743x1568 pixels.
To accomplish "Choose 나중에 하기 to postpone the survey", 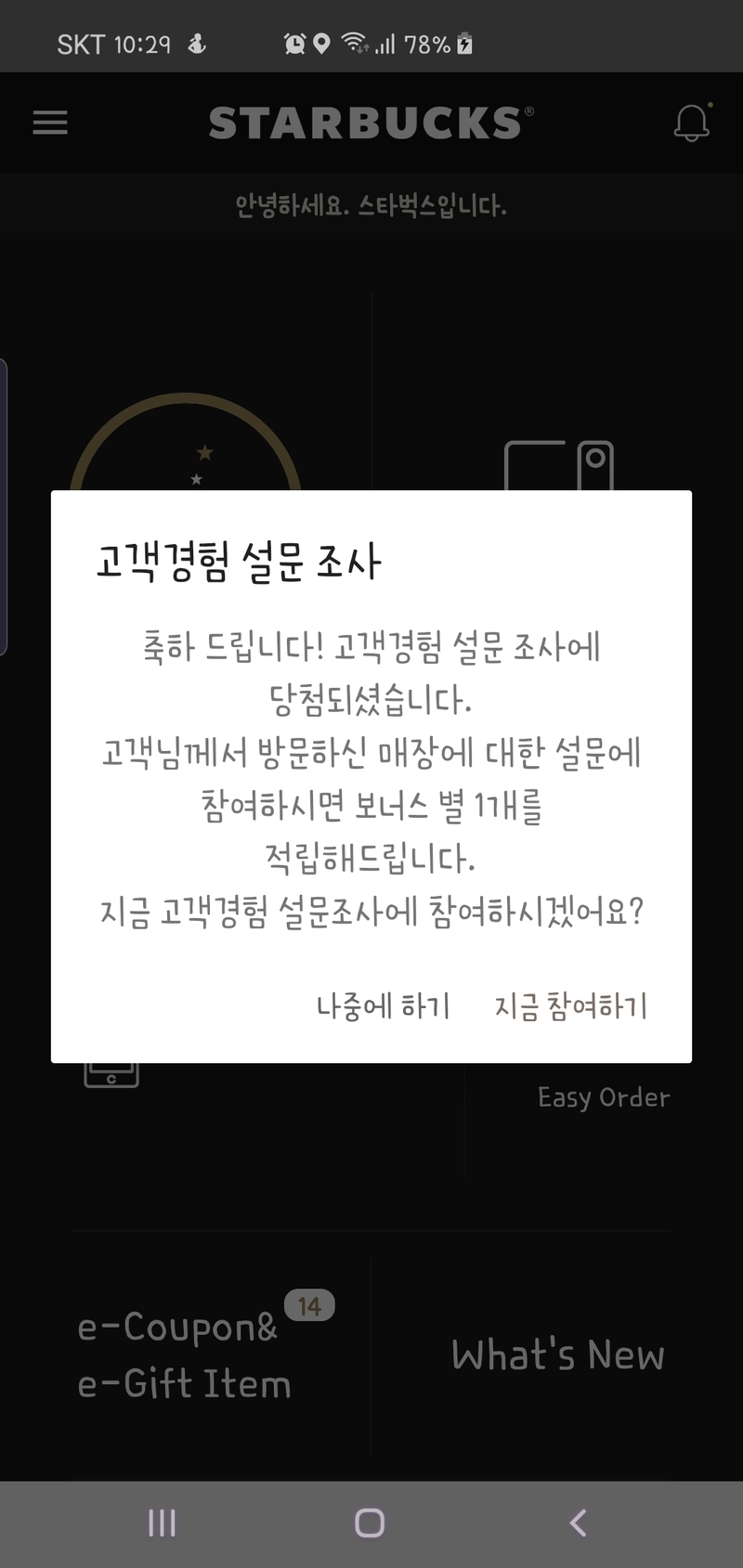I will click(383, 1005).
